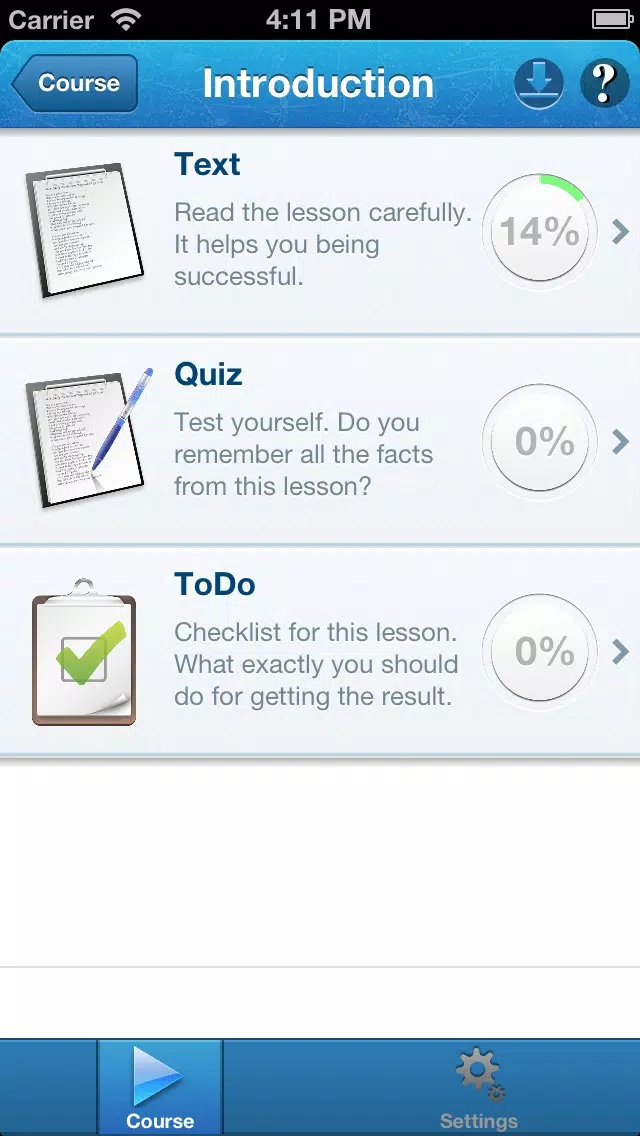
Task: Tap the download icon in the header
Action: click(x=539, y=84)
